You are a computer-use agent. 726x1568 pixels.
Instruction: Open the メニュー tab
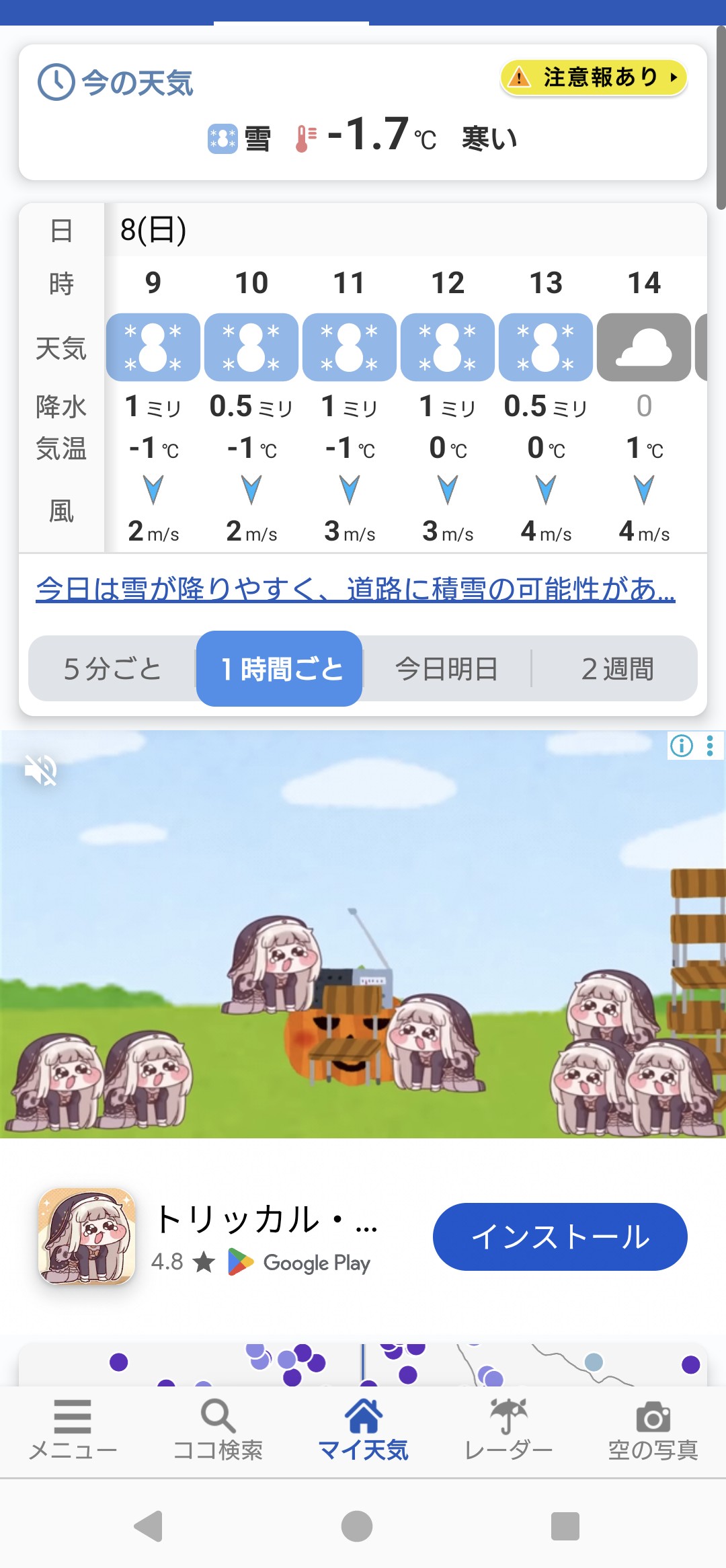click(73, 1430)
